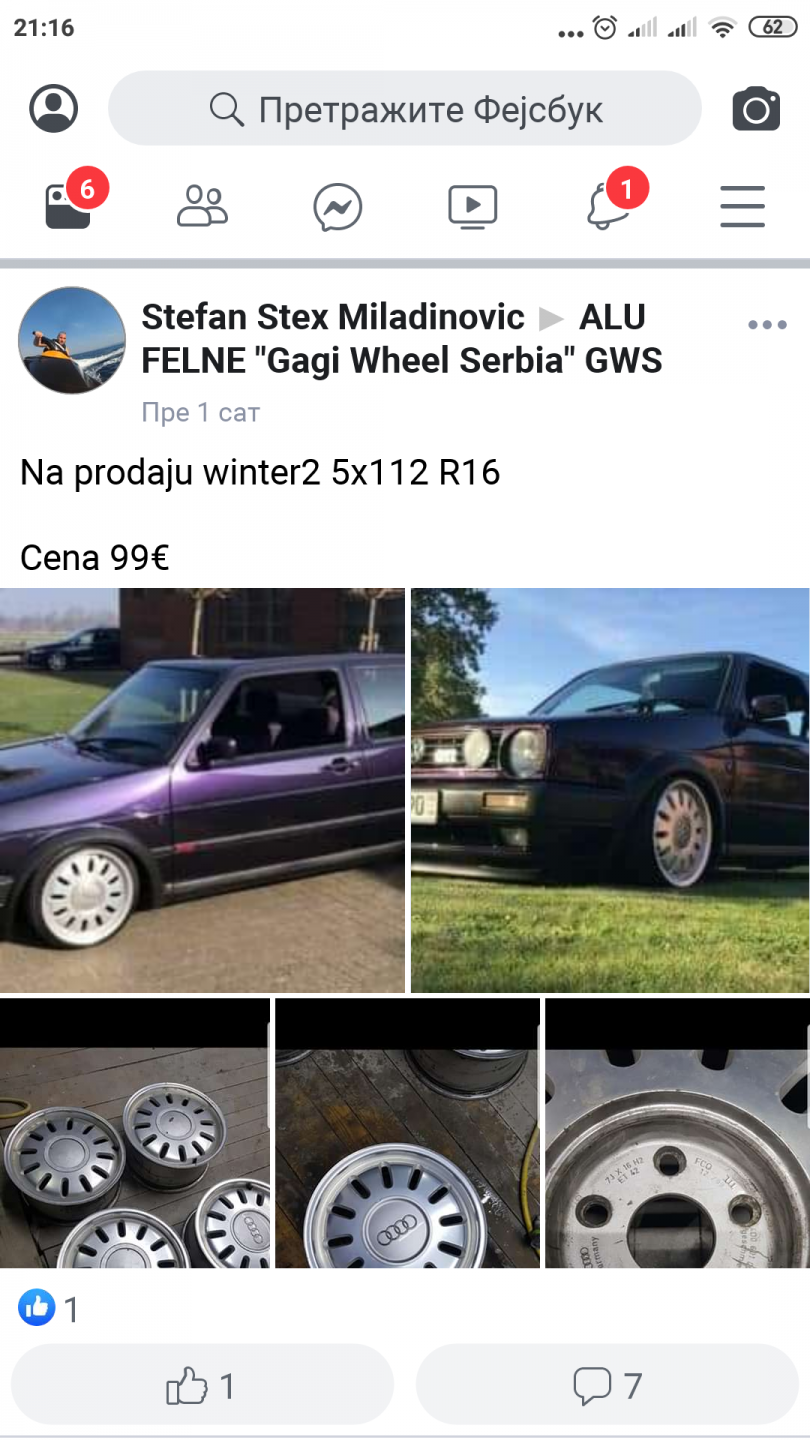Tap the Претражите Фејсбук search field
810x1440 pixels.
(x=405, y=108)
